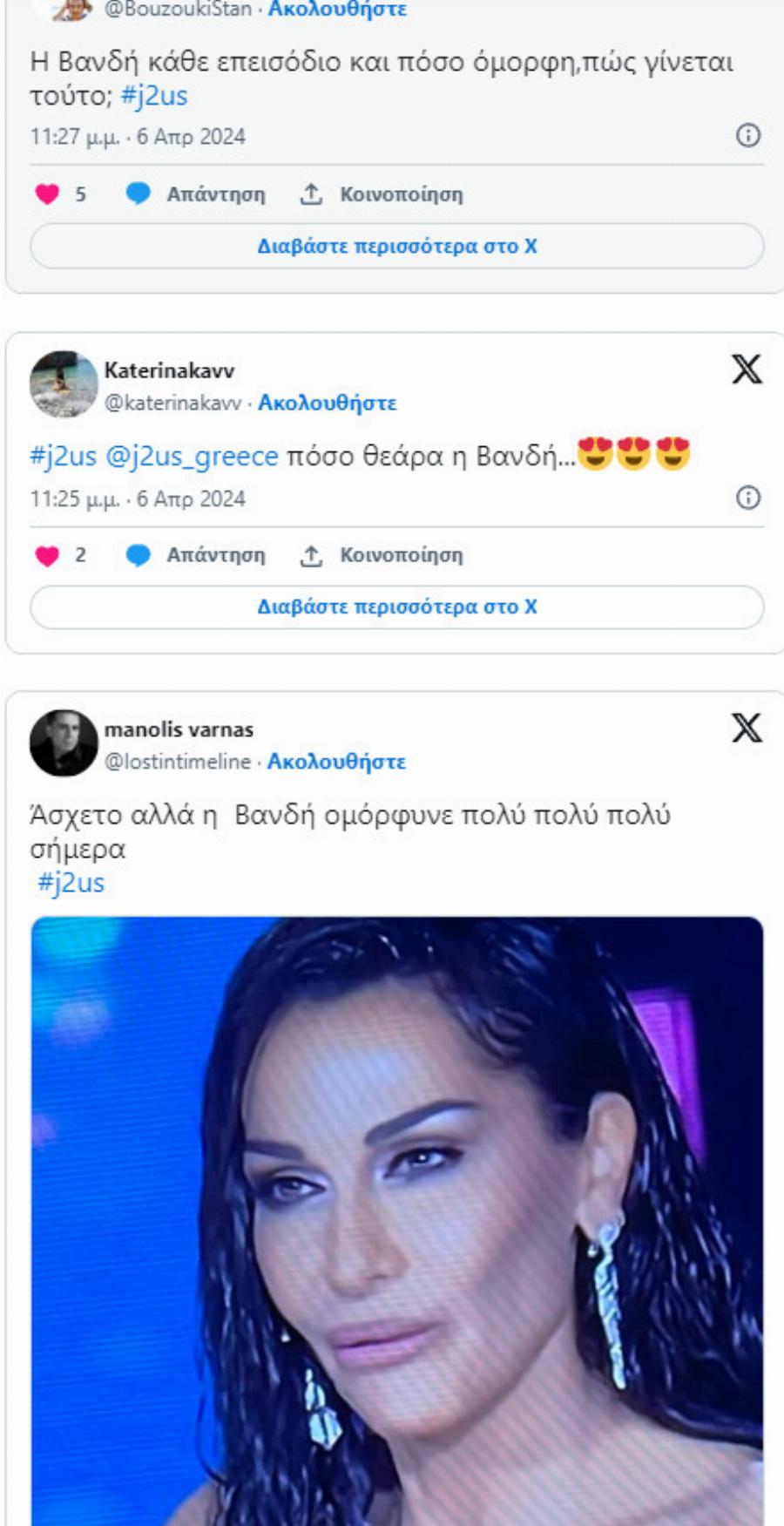The width and height of the screenshot is (784, 1526).
Task: Open the photo attached to manolis varnas's tweet
Action: point(392,1220)
